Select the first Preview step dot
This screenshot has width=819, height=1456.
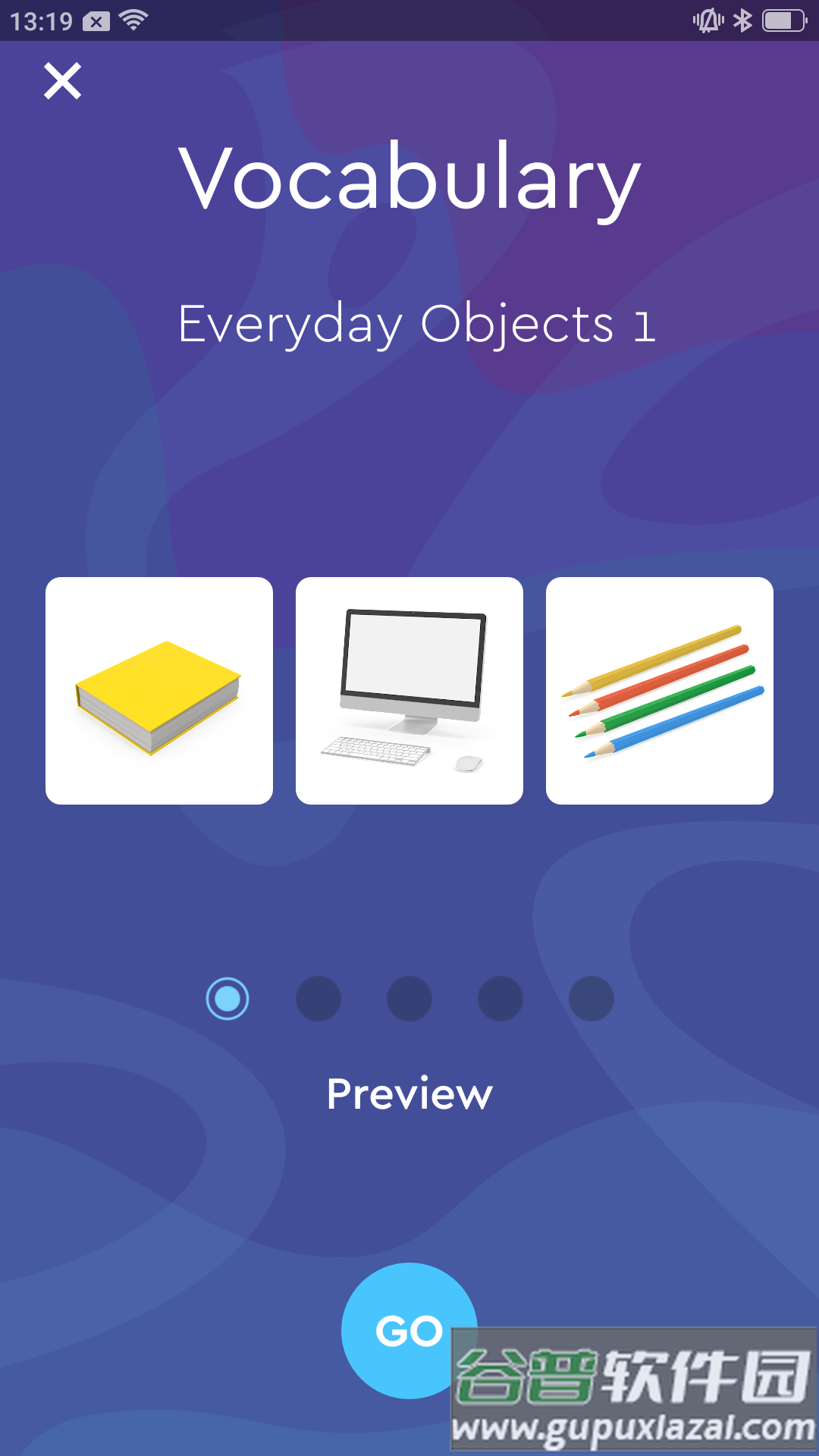[x=227, y=999]
